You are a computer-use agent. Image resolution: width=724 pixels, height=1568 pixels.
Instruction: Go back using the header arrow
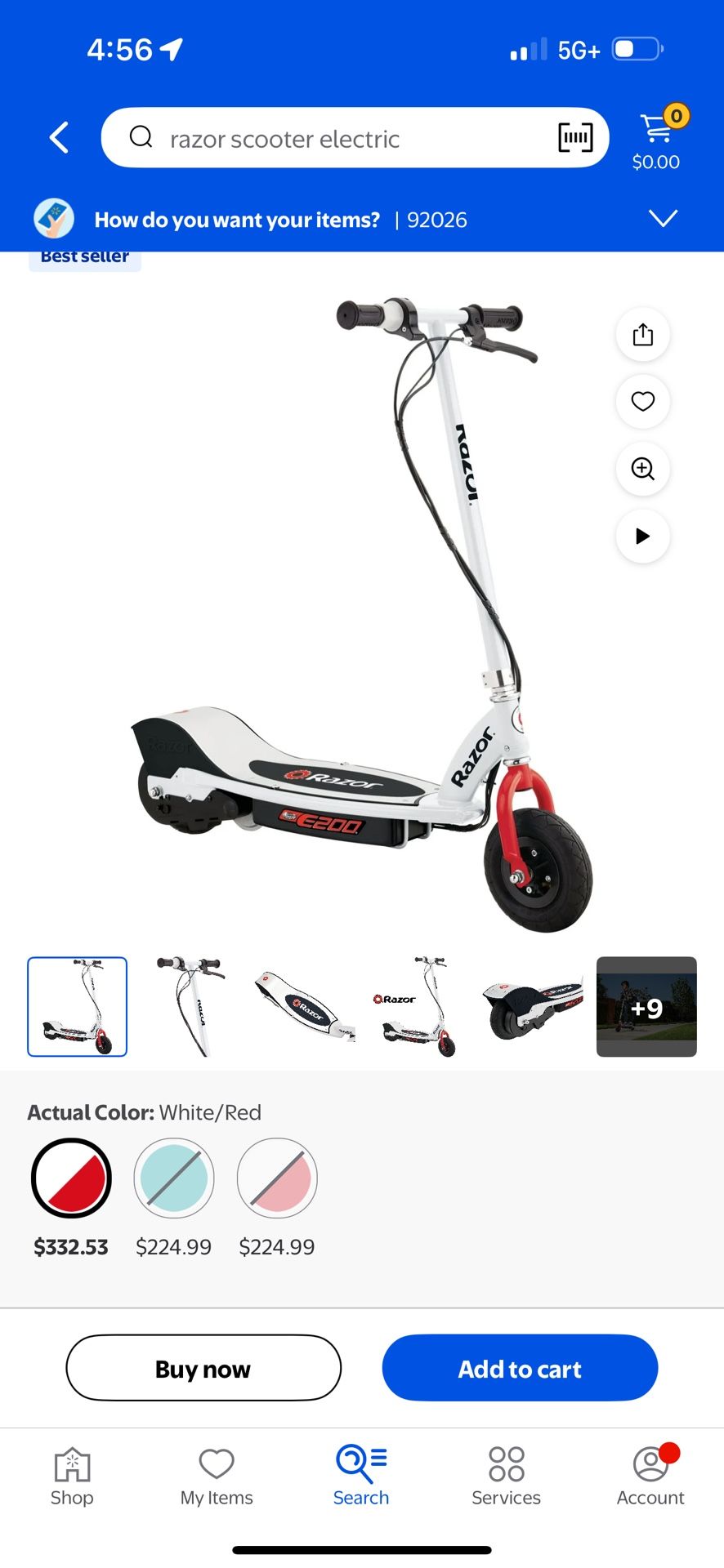click(x=59, y=138)
